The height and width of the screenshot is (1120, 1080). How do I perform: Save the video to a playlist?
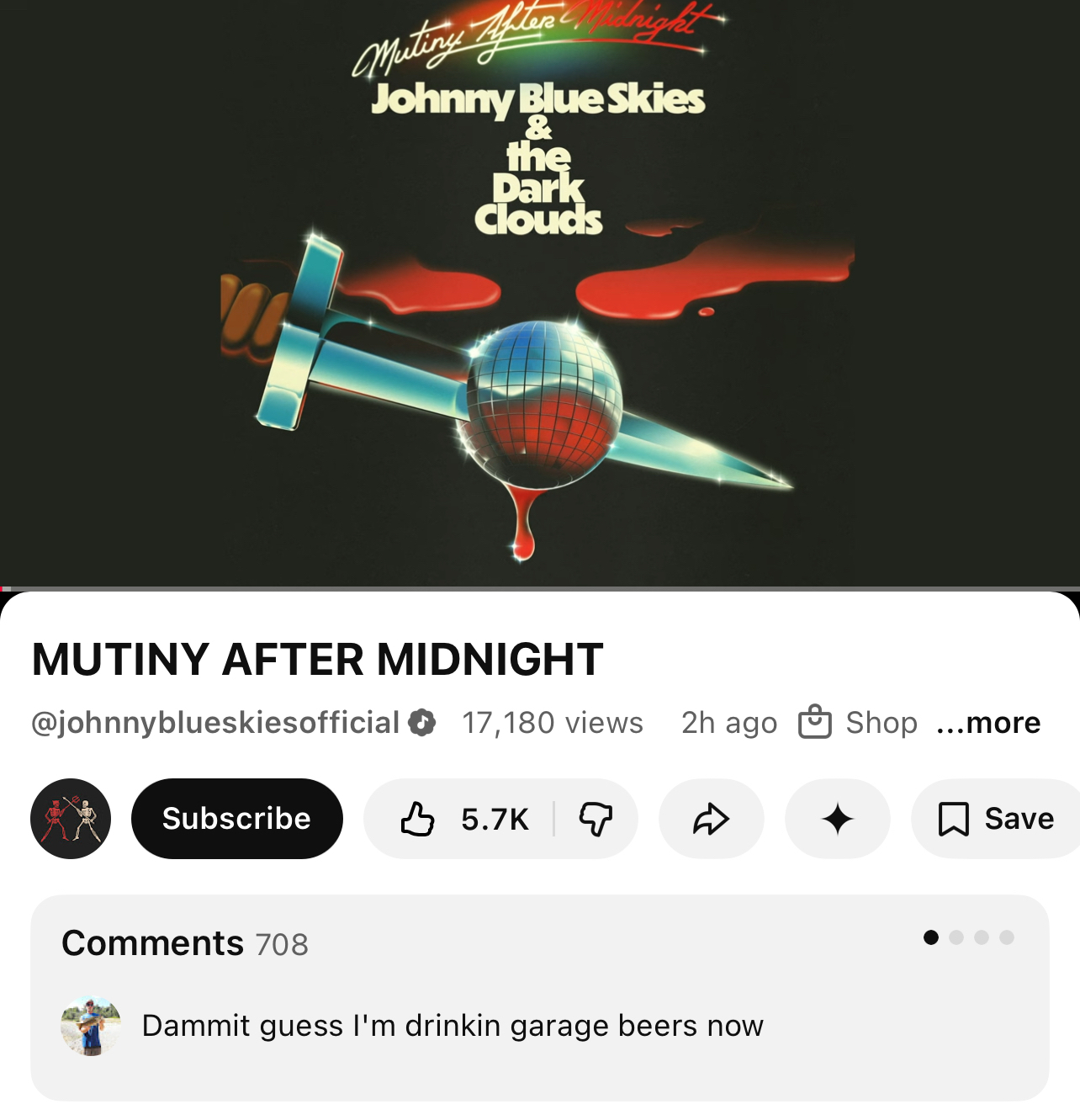tap(996, 819)
